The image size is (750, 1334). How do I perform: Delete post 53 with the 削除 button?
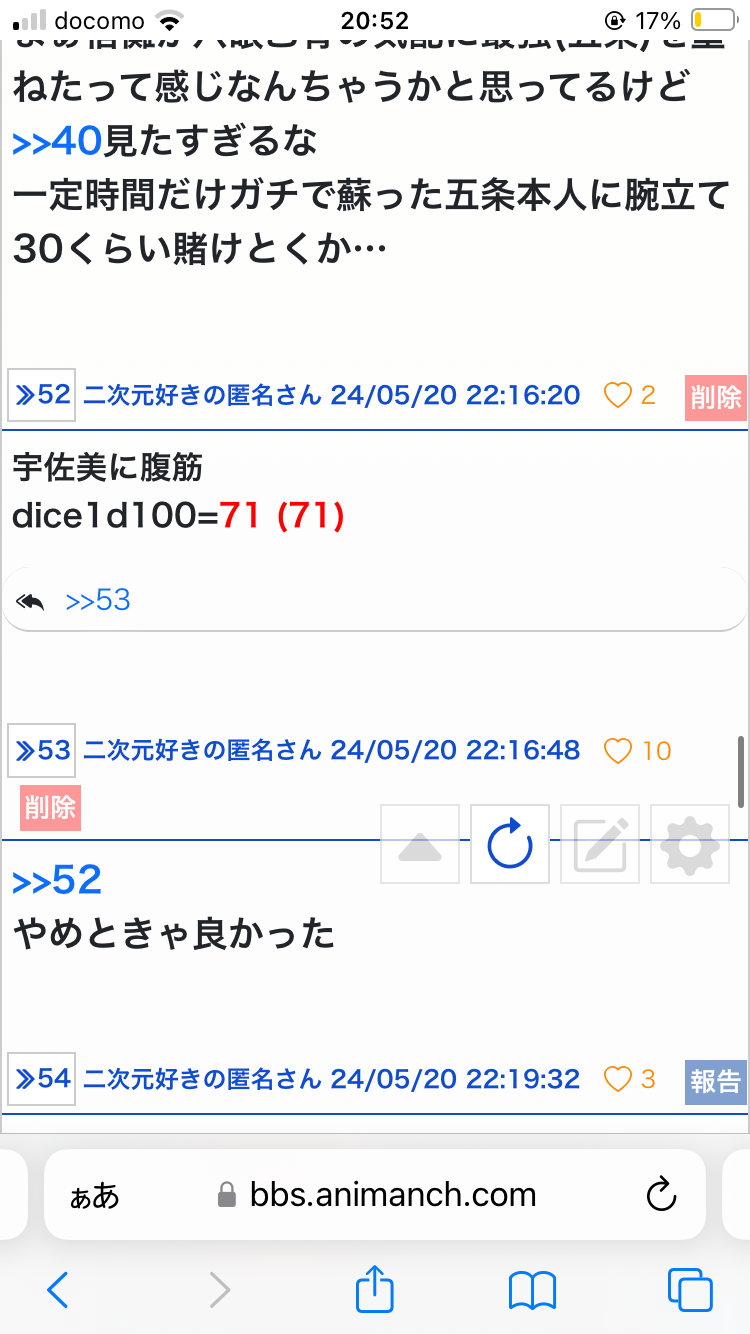tap(50, 808)
